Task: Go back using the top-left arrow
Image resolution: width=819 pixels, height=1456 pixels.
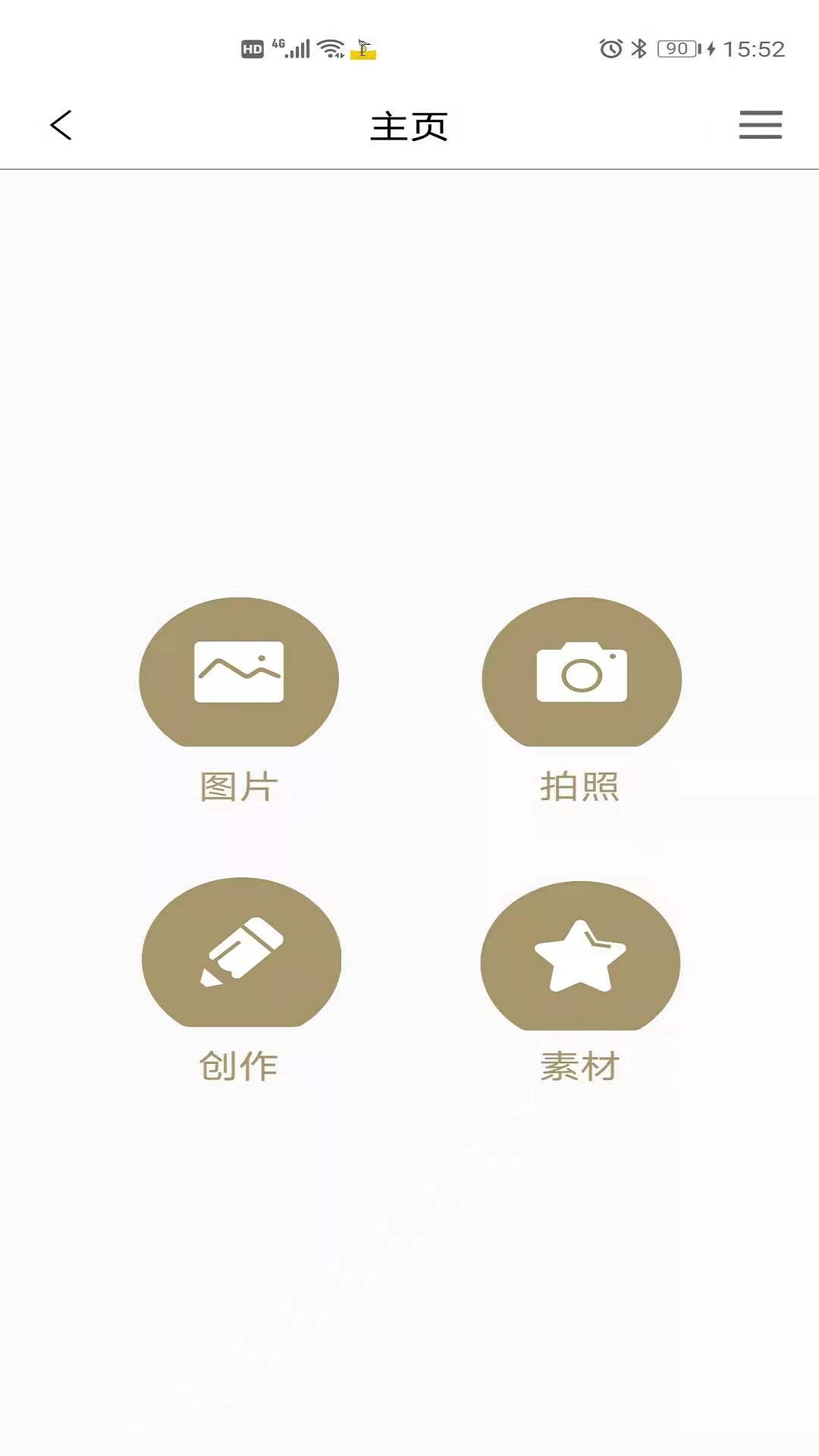Action: pyautogui.click(x=61, y=125)
